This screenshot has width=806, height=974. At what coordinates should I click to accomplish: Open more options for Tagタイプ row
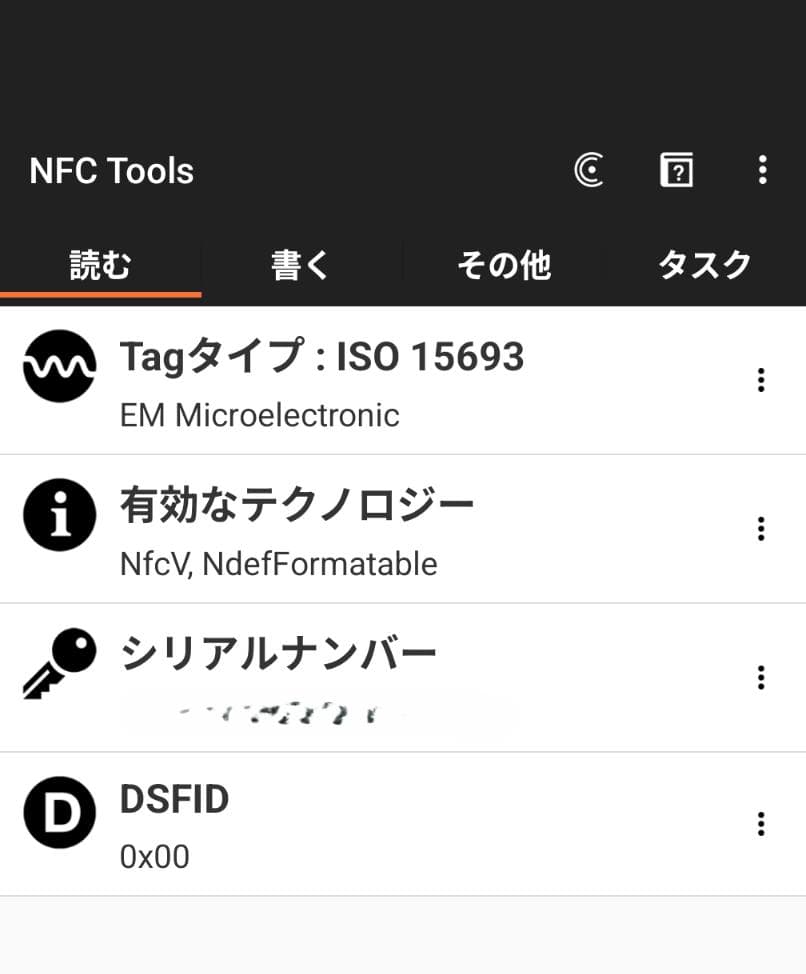tap(761, 380)
